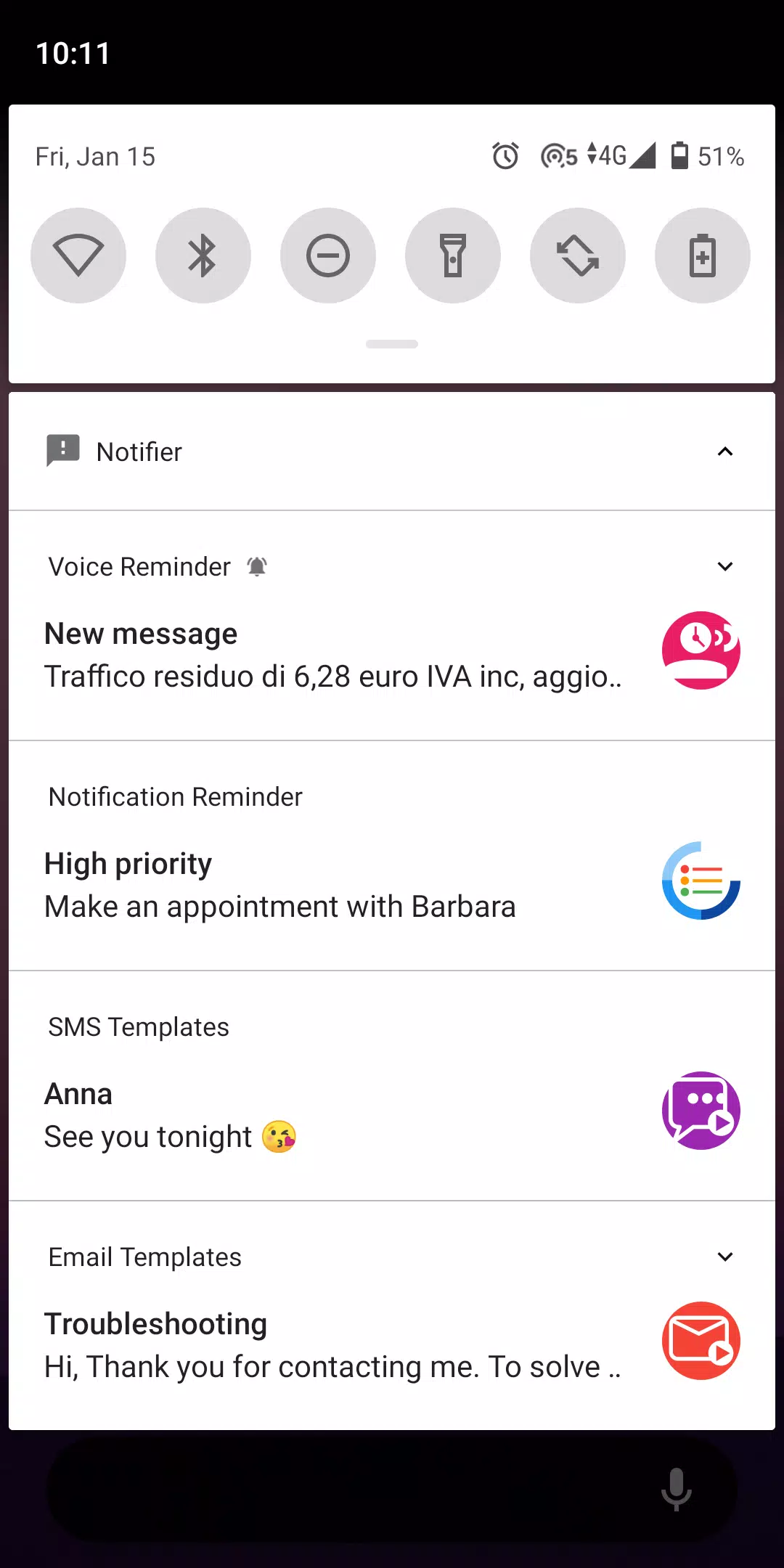Open the New message Traffico residuo notification

click(334, 656)
